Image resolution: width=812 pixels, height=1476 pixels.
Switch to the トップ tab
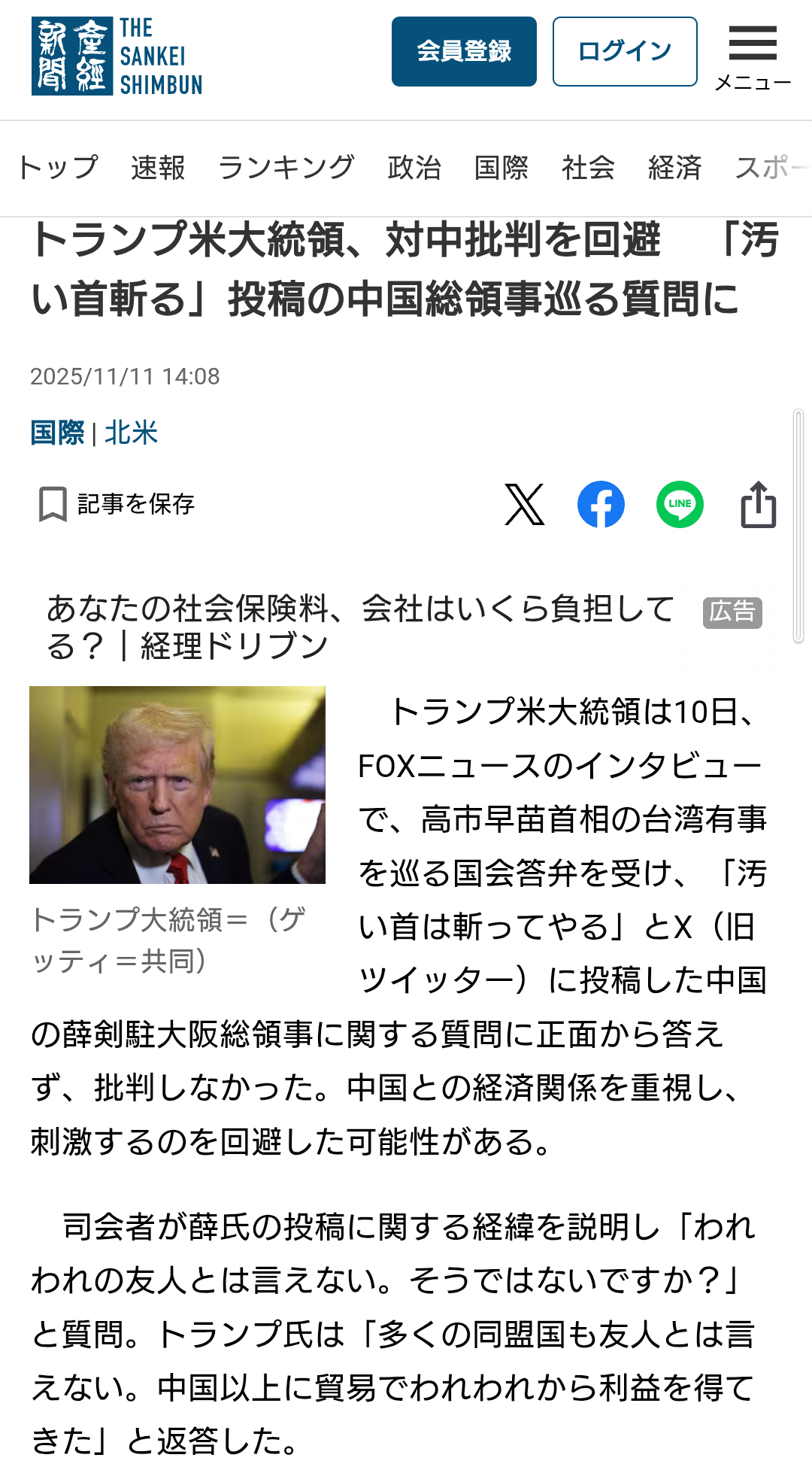[59, 168]
